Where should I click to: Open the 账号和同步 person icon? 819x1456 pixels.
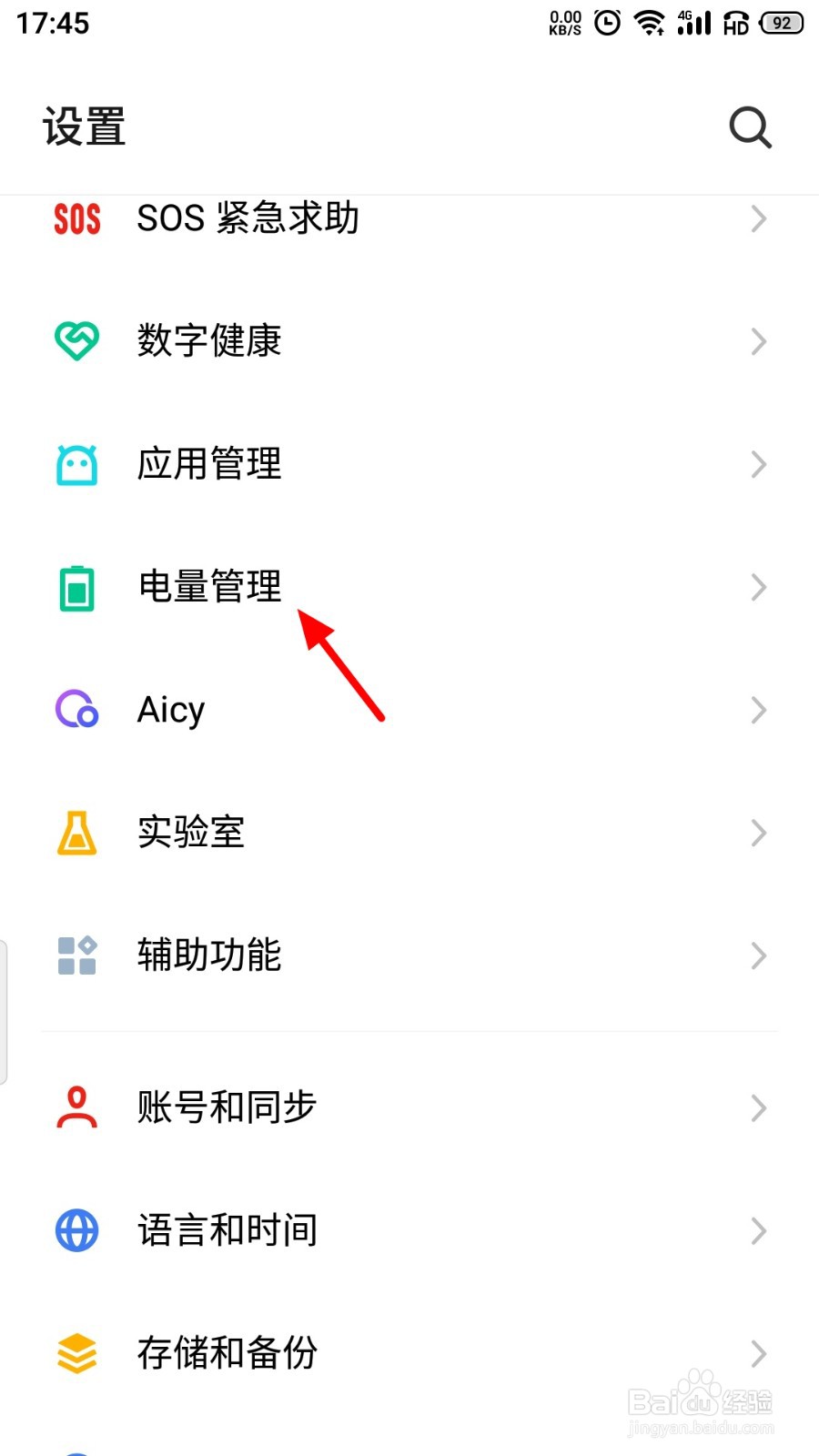(x=76, y=1107)
